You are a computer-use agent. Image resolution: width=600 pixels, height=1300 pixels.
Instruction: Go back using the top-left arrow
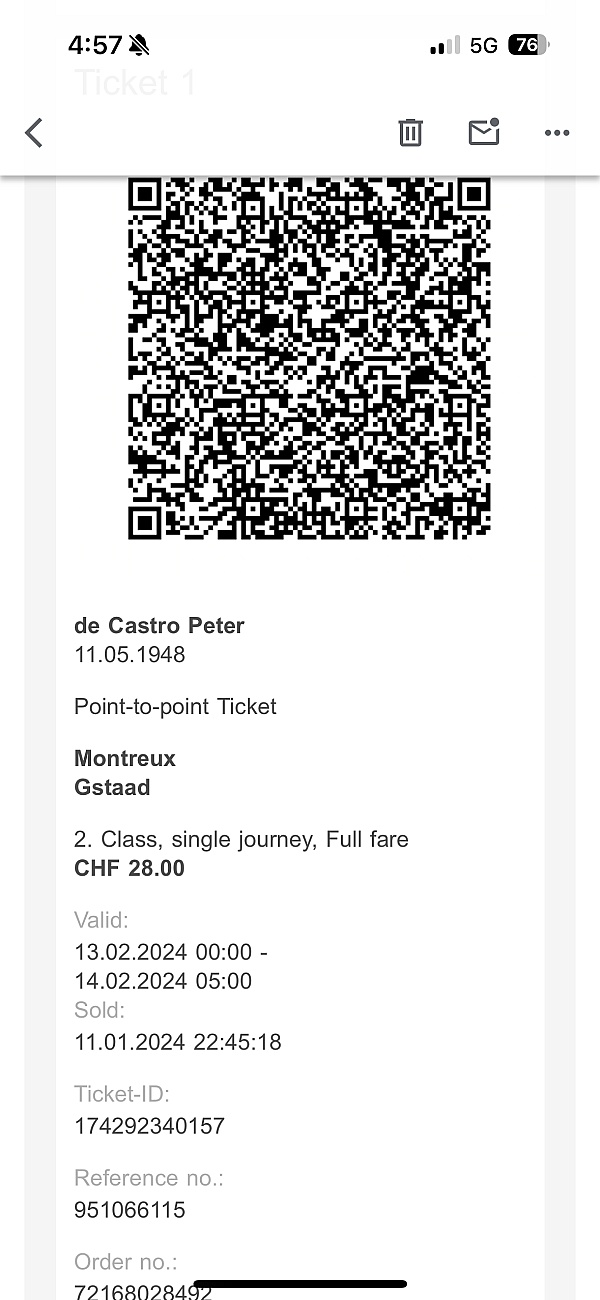point(34,132)
